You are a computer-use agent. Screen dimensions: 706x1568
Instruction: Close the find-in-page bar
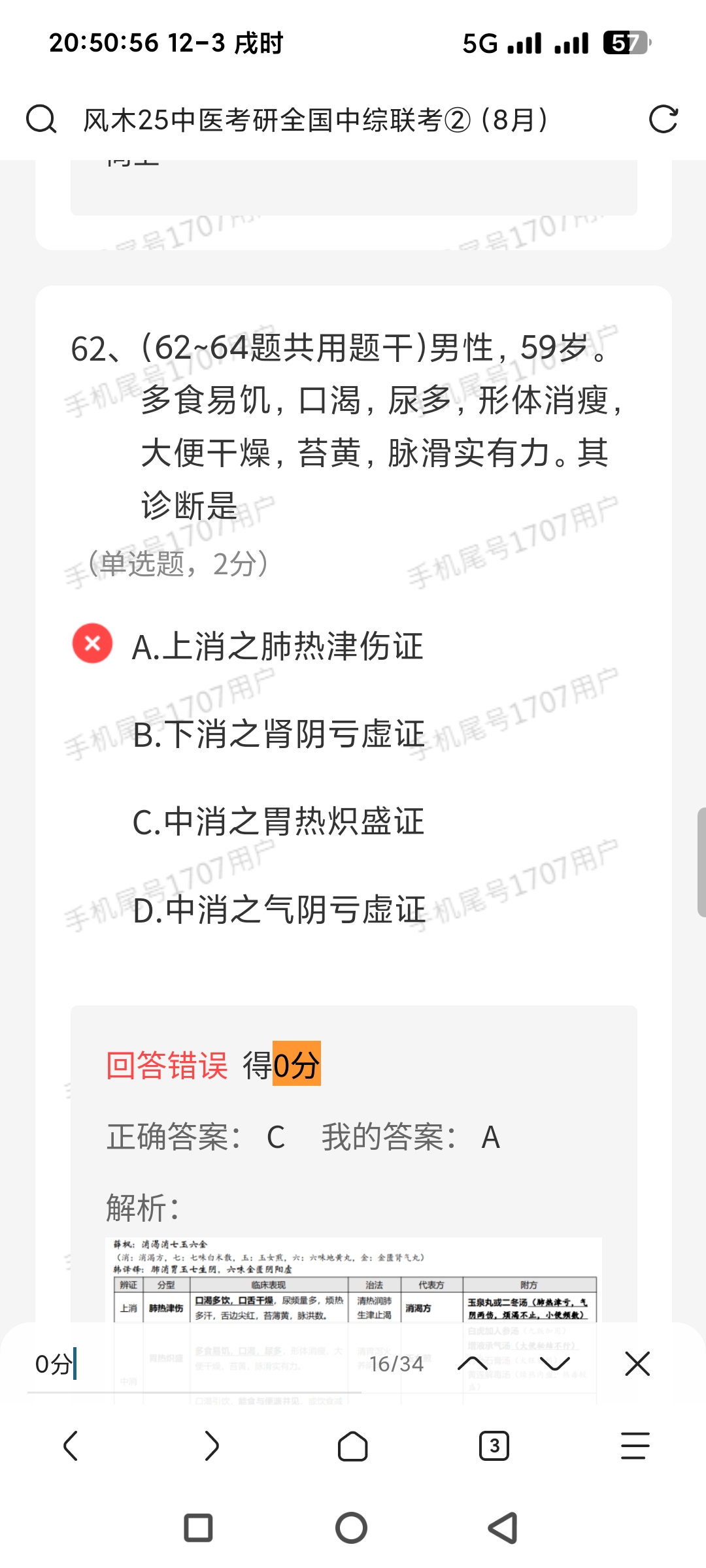(x=637, y=1364)
